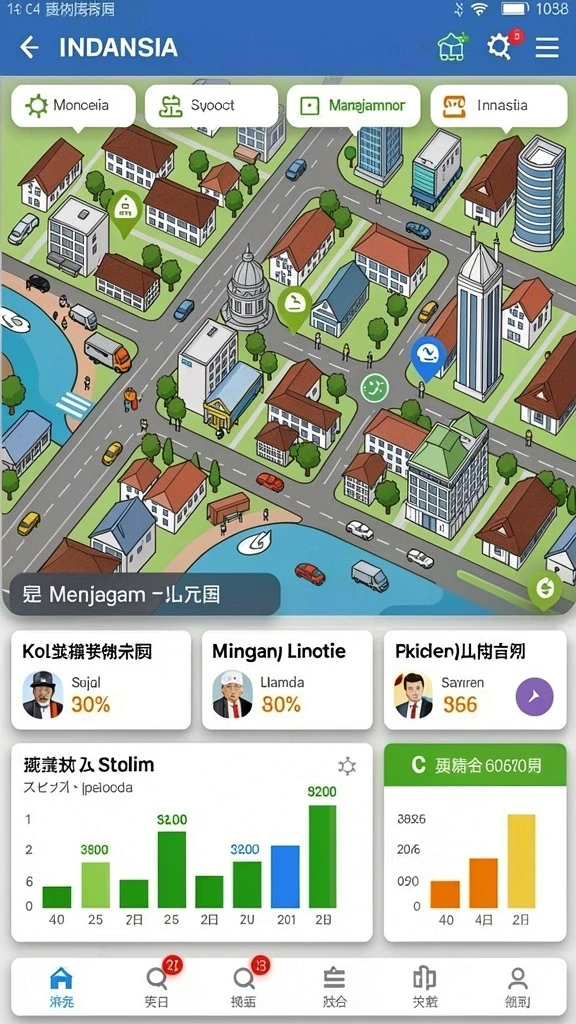Open the Stolim chart settings gear

(x=347, y=766)
